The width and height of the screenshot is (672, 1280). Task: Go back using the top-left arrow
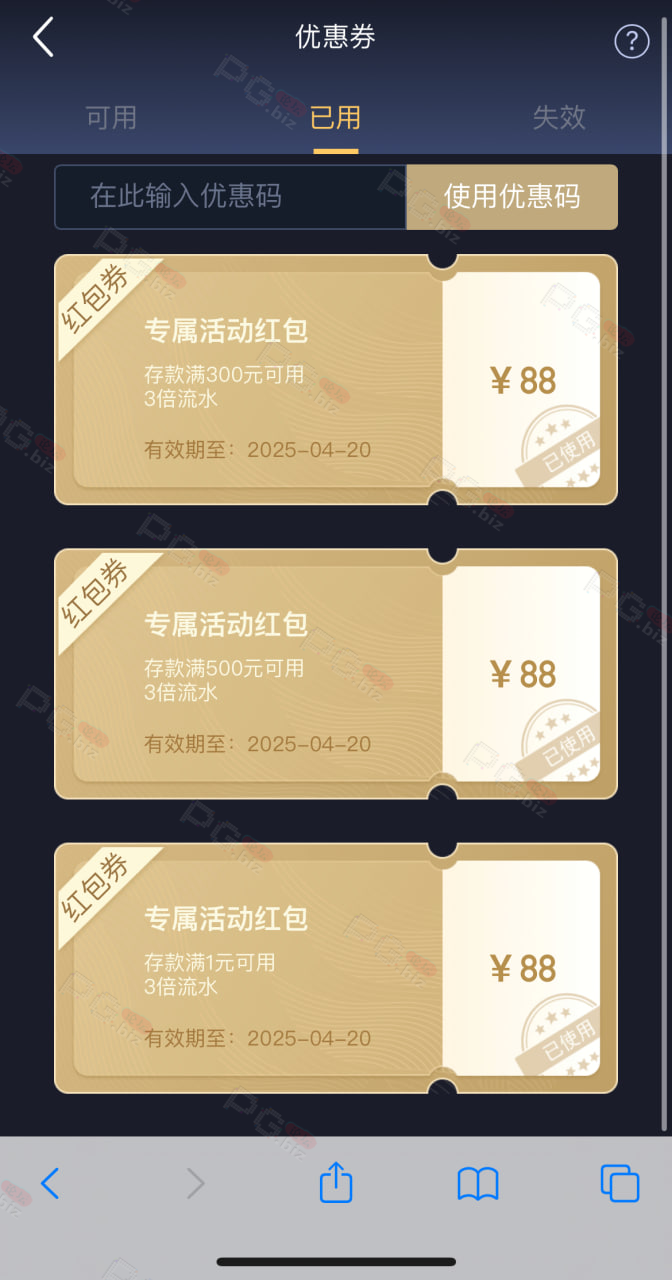[x=43, y=38]
